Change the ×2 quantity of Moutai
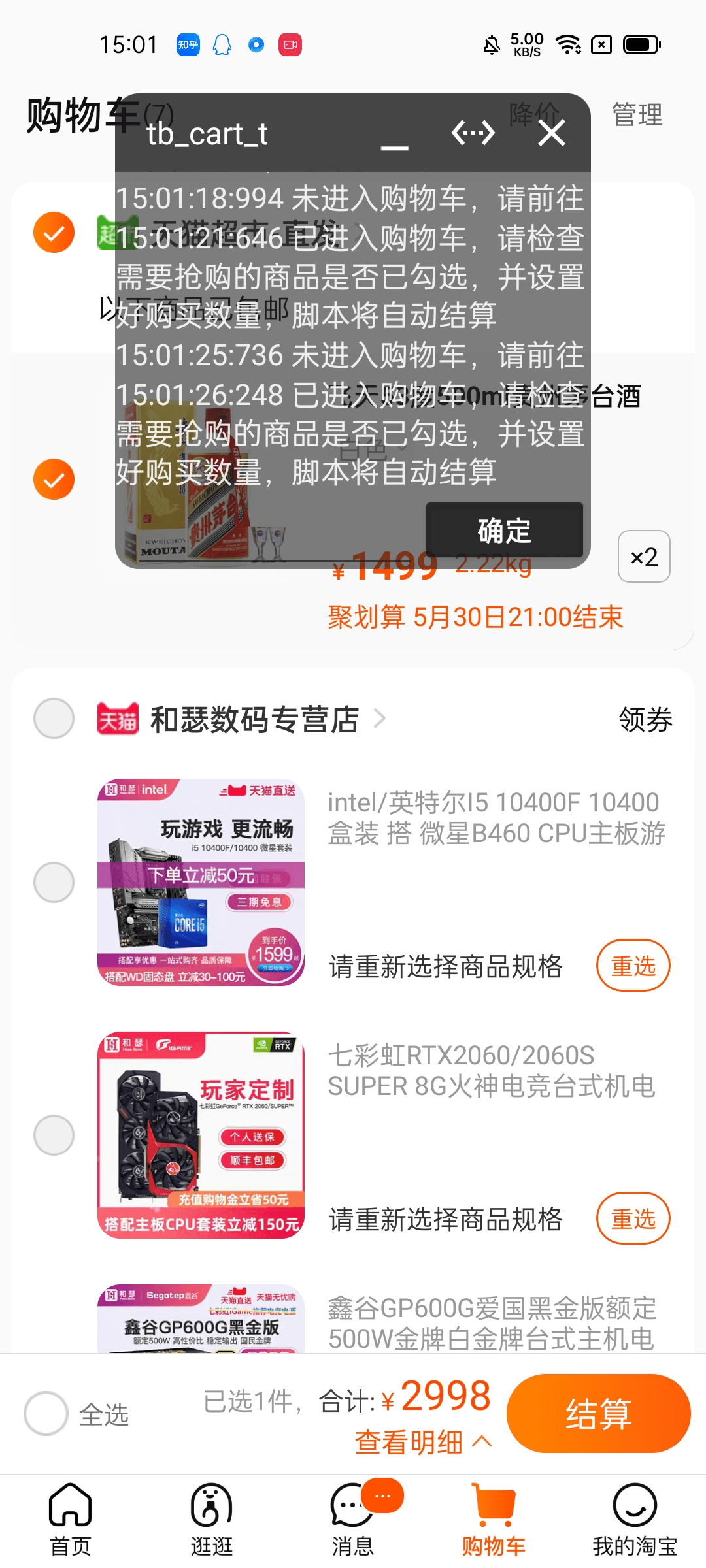 tap(644, 557)
